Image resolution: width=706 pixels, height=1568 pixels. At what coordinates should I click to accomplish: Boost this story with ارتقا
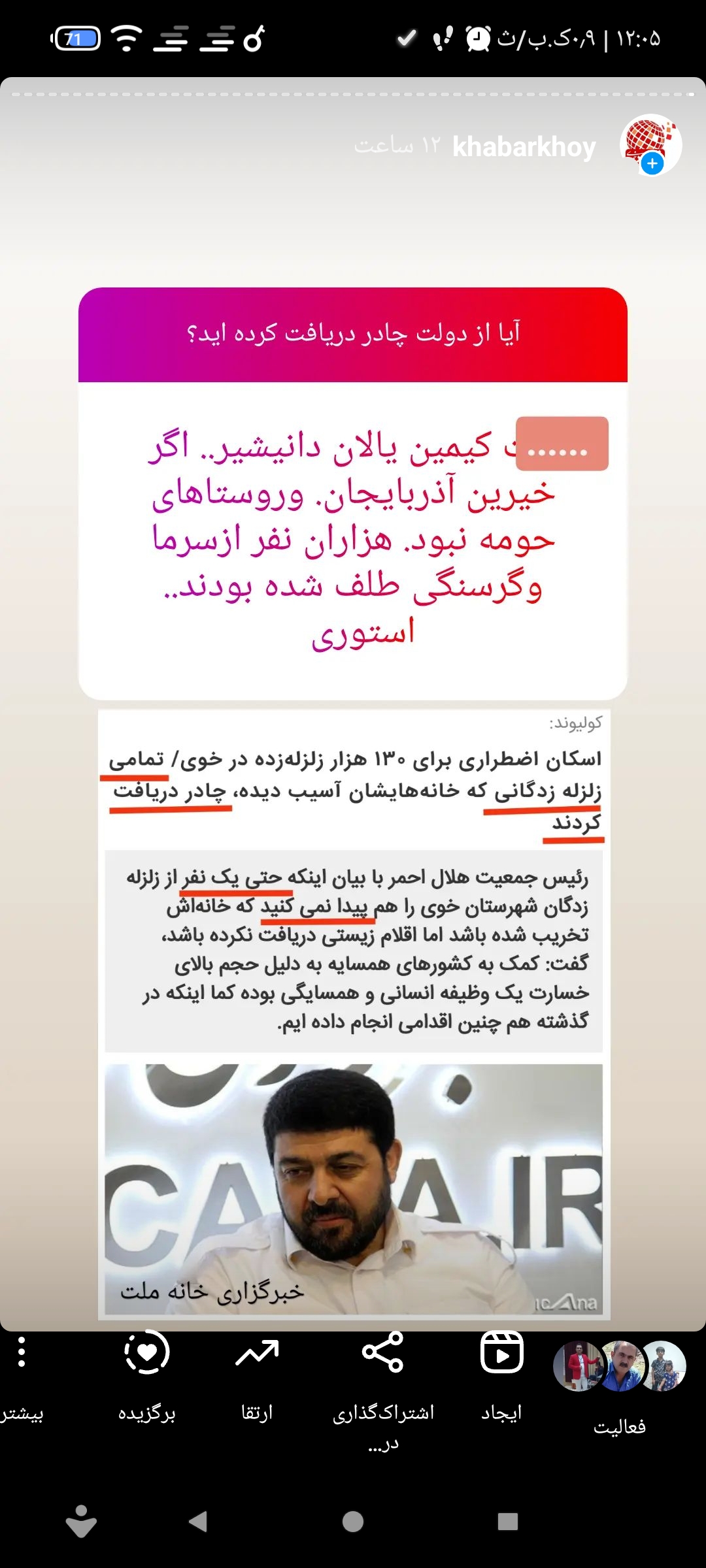click(257, 1371)
